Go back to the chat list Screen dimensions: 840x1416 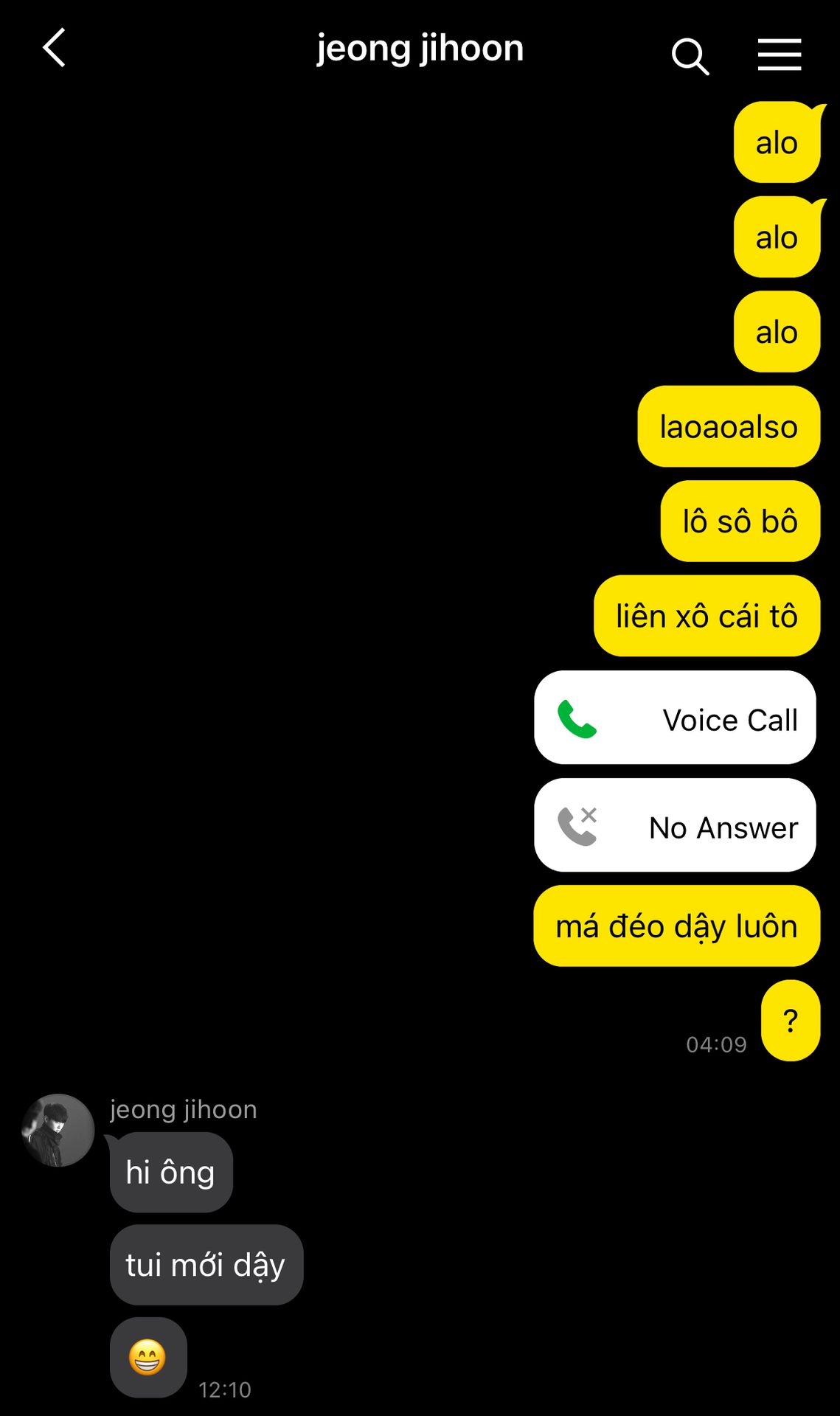pos(55,49)
